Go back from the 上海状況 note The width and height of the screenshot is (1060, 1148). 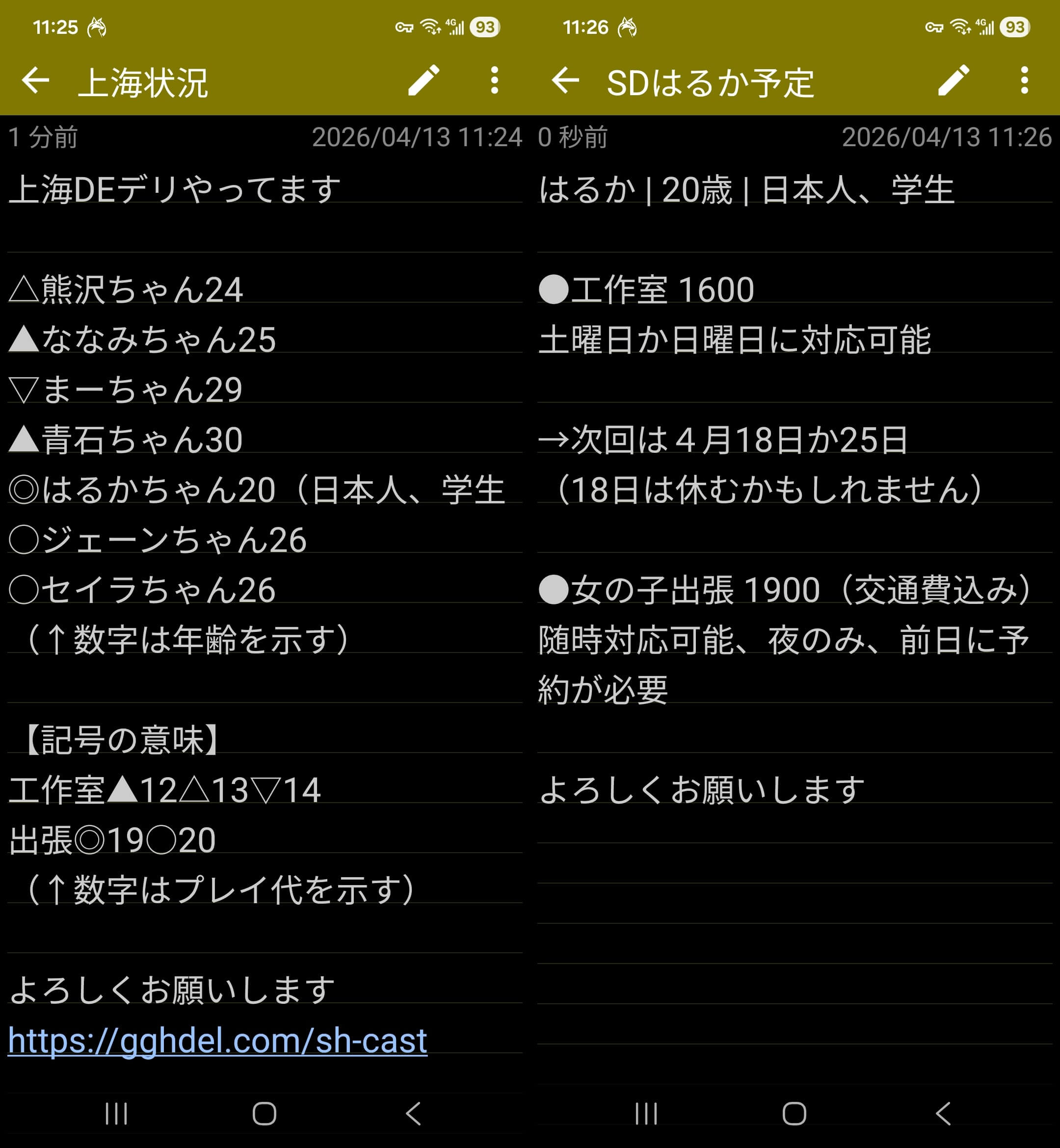click(x=35, y=80)
